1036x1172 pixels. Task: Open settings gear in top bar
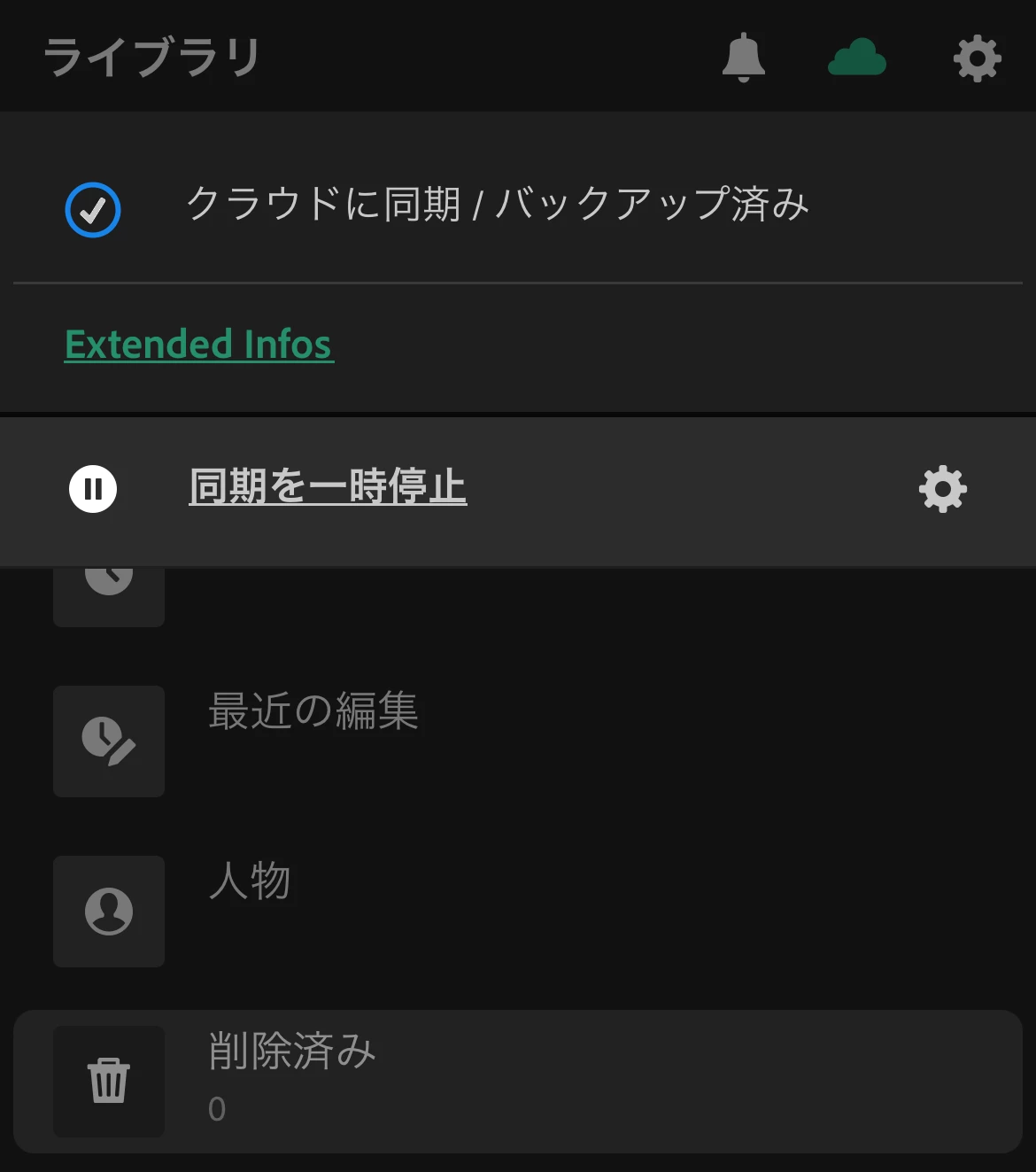tap(977, 58)
